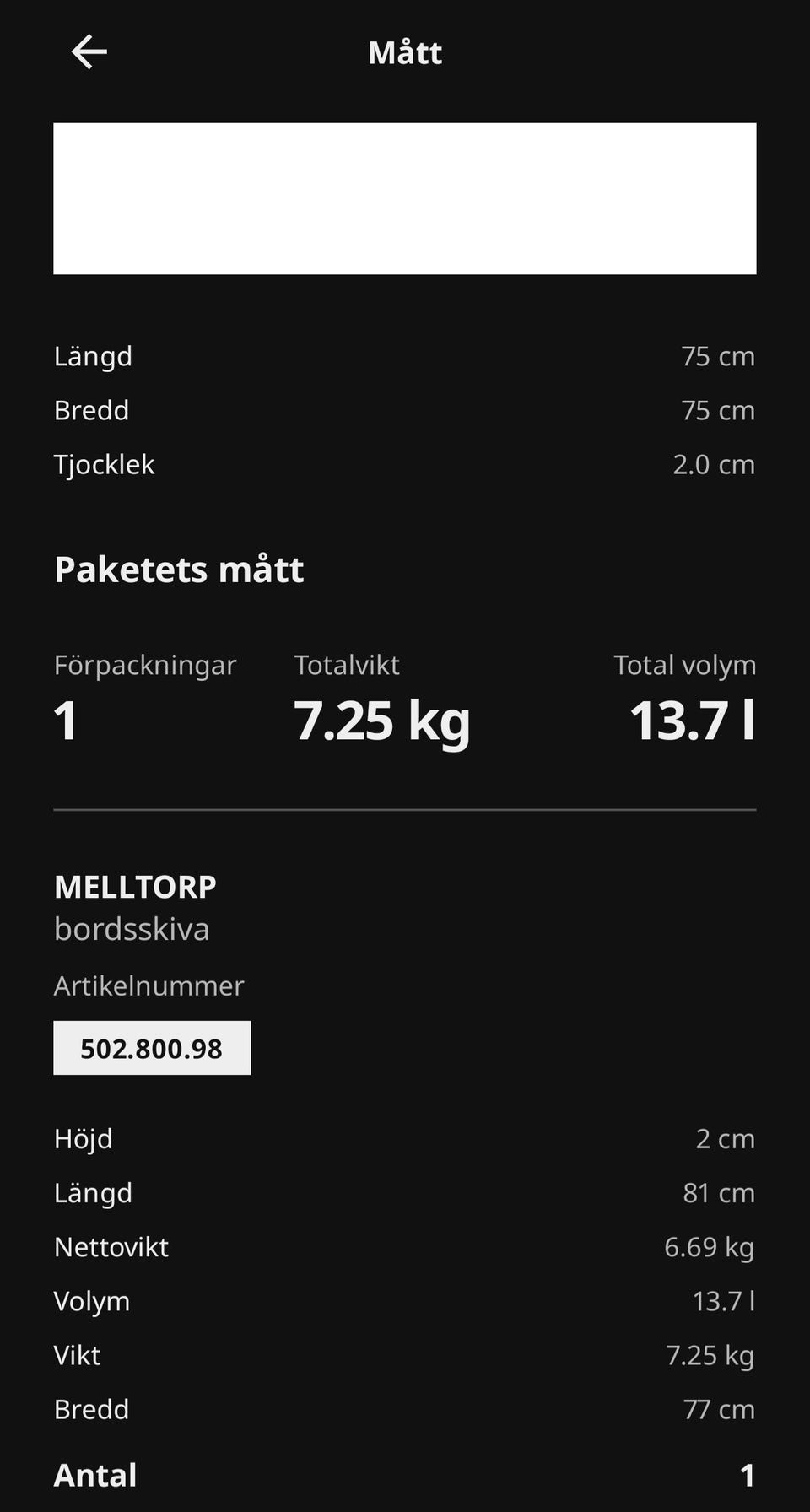Copy article number 502.800.98
This screenshot has height=1512, width=810.
pyautogui.click(x=152, y=1048)
